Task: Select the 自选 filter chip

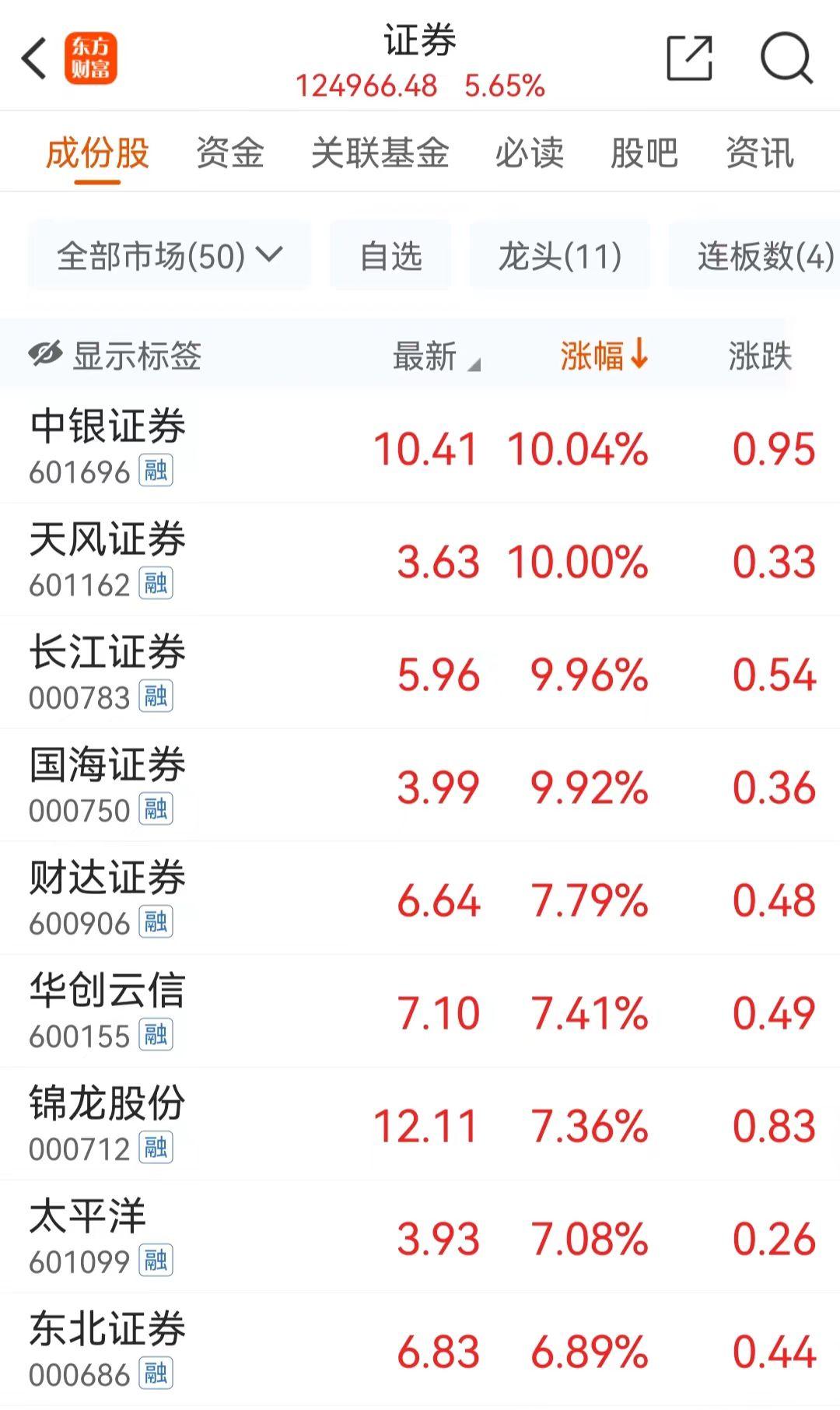Action: coord(390,256)
